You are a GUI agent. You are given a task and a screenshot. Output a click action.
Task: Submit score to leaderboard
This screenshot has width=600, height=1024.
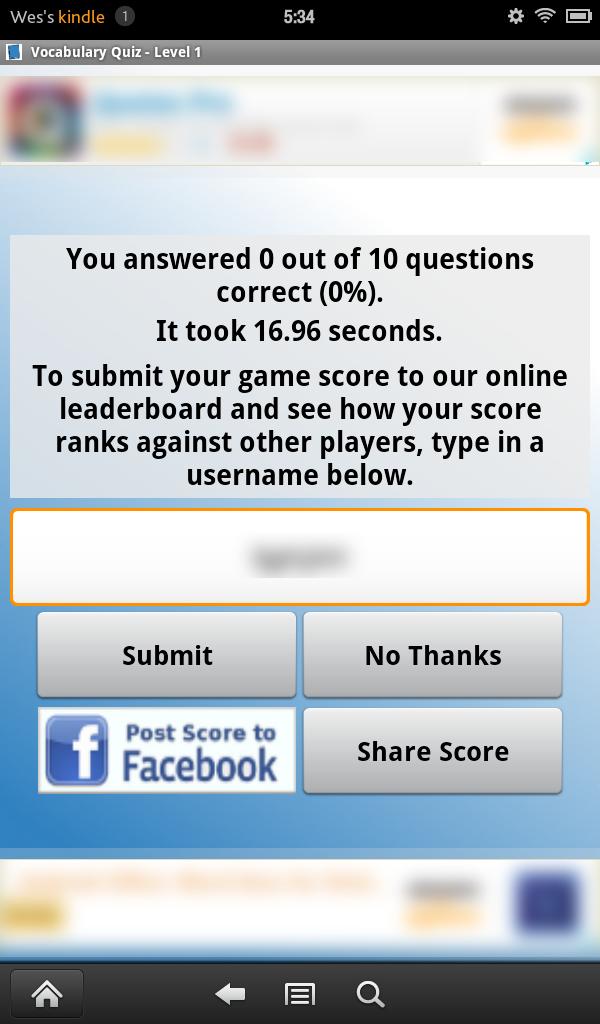(x=167, y=655)
